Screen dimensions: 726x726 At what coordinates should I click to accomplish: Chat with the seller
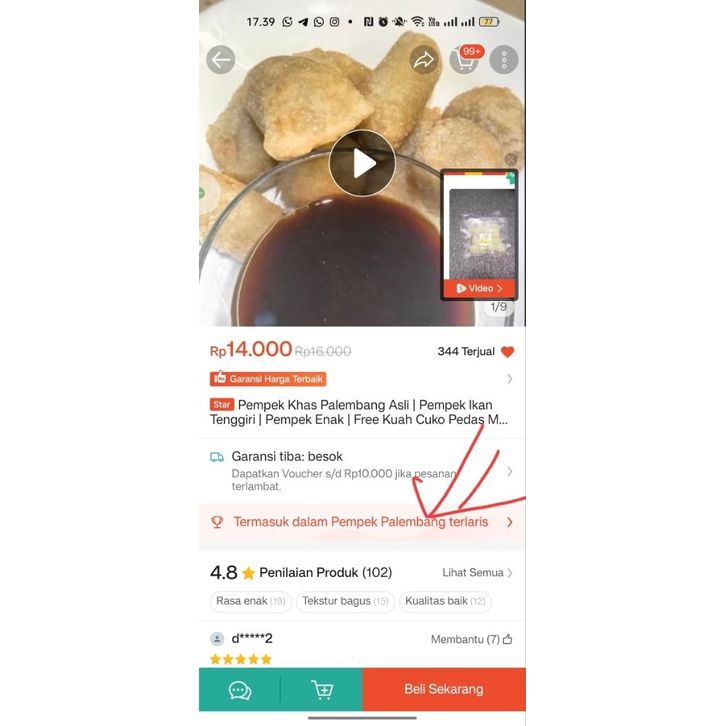pos(240,690)
